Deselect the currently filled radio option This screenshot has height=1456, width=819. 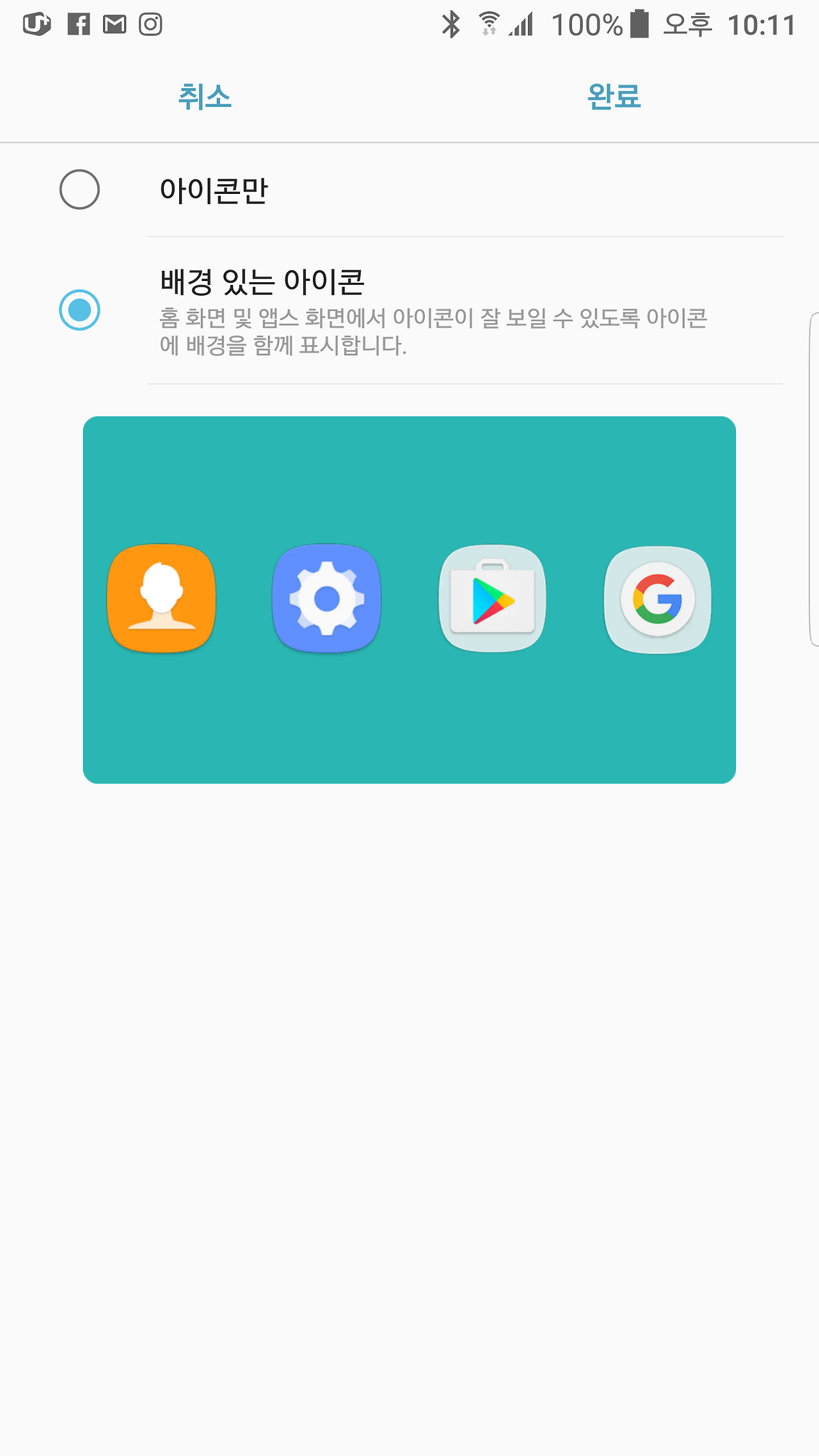tap(79, 309)
